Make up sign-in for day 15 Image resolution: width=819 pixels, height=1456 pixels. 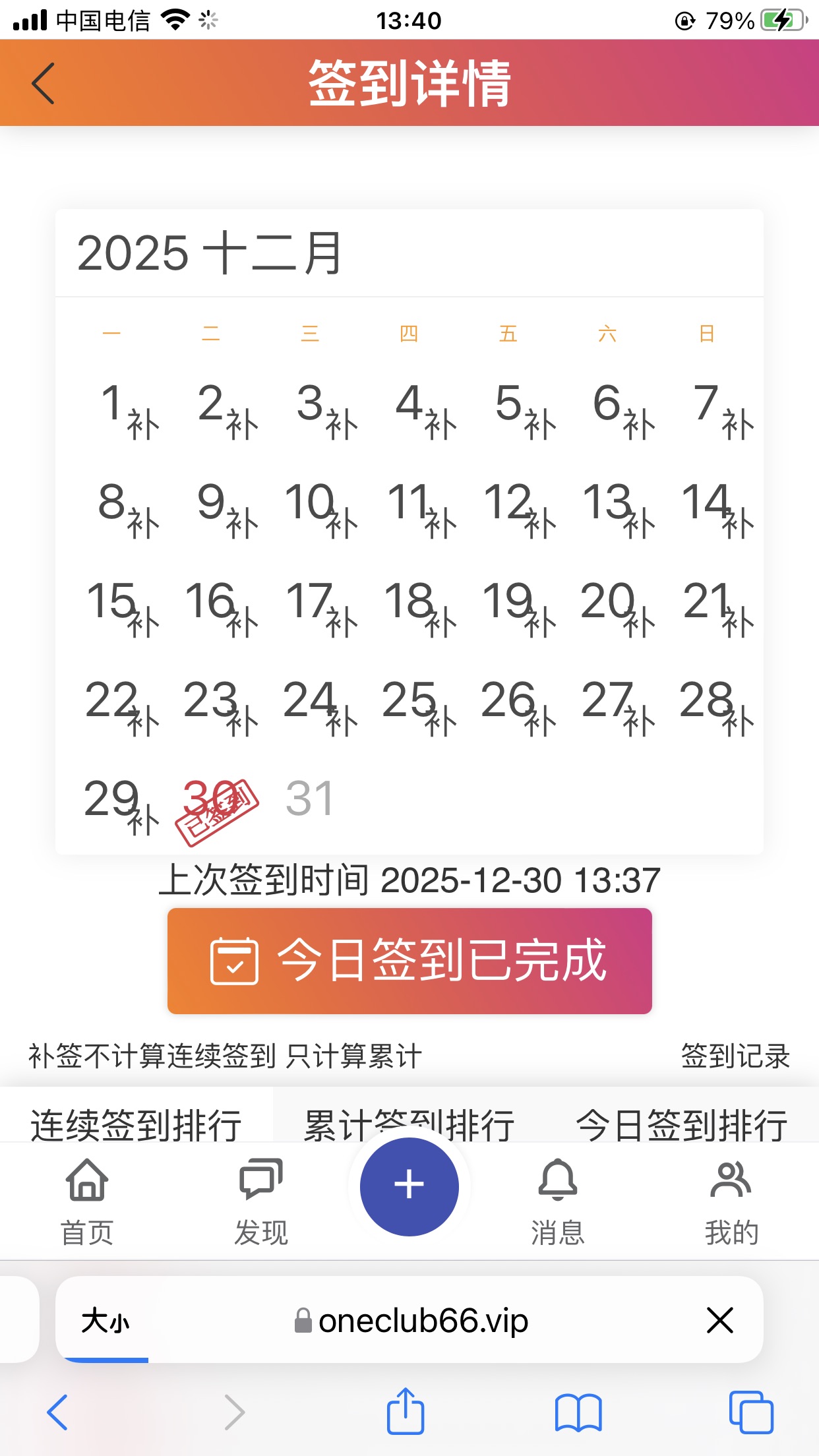pyautogui.click(x=142, y=622)
